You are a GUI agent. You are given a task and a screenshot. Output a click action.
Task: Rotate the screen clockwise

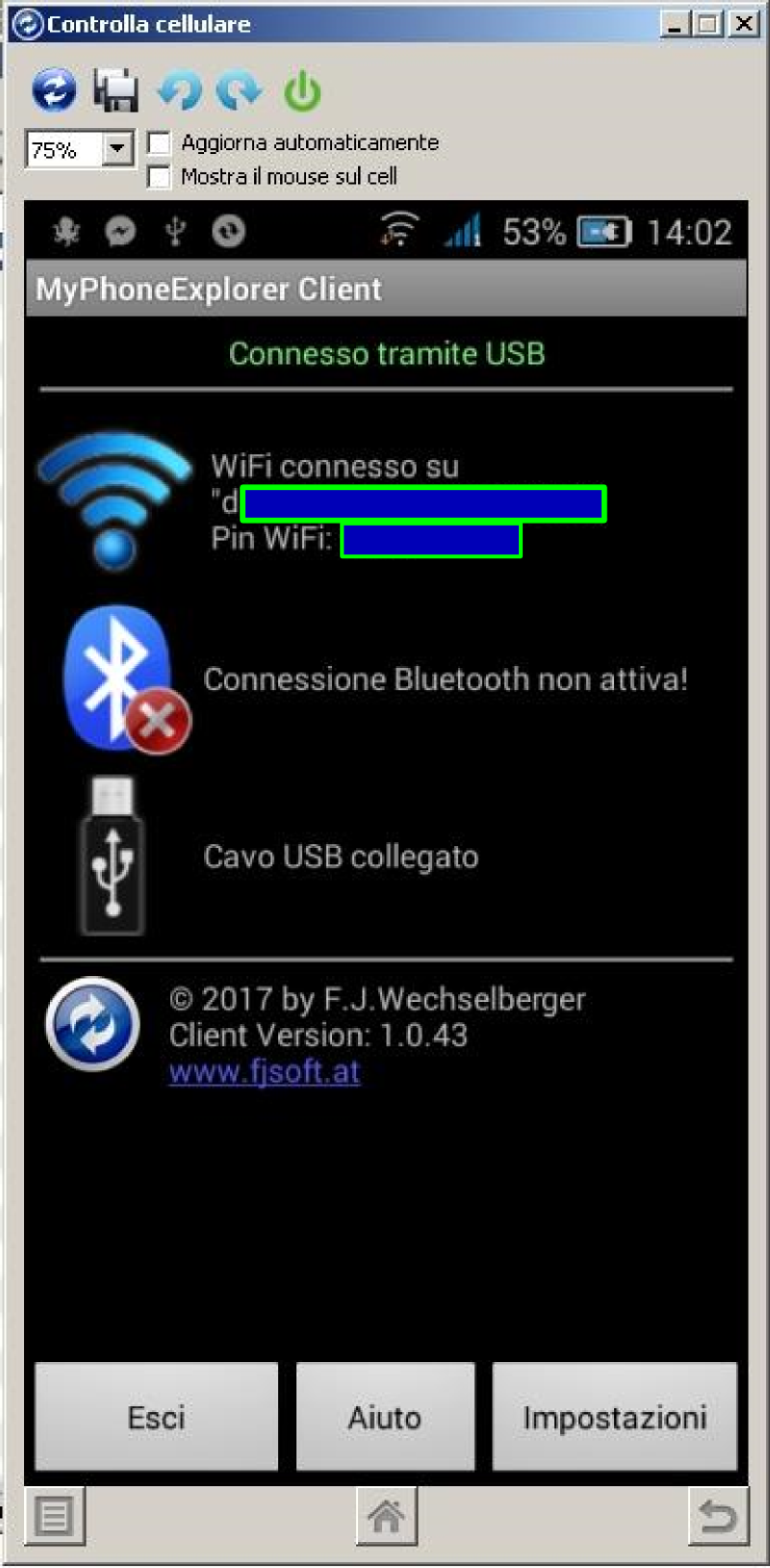[x=239, y=90]
